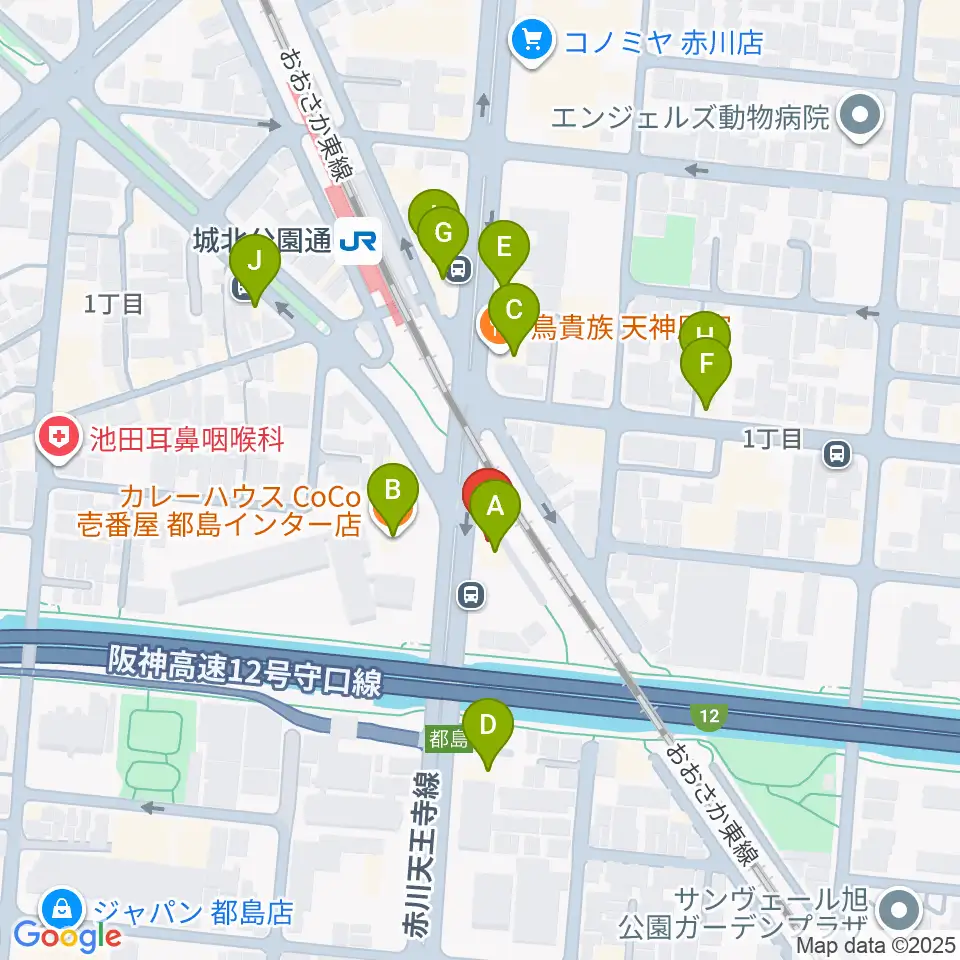The image size is (960, 960).
Task: Open the ジャパン 都島店 shop pin
Action: pyautogui.click(x=62, y=910)
